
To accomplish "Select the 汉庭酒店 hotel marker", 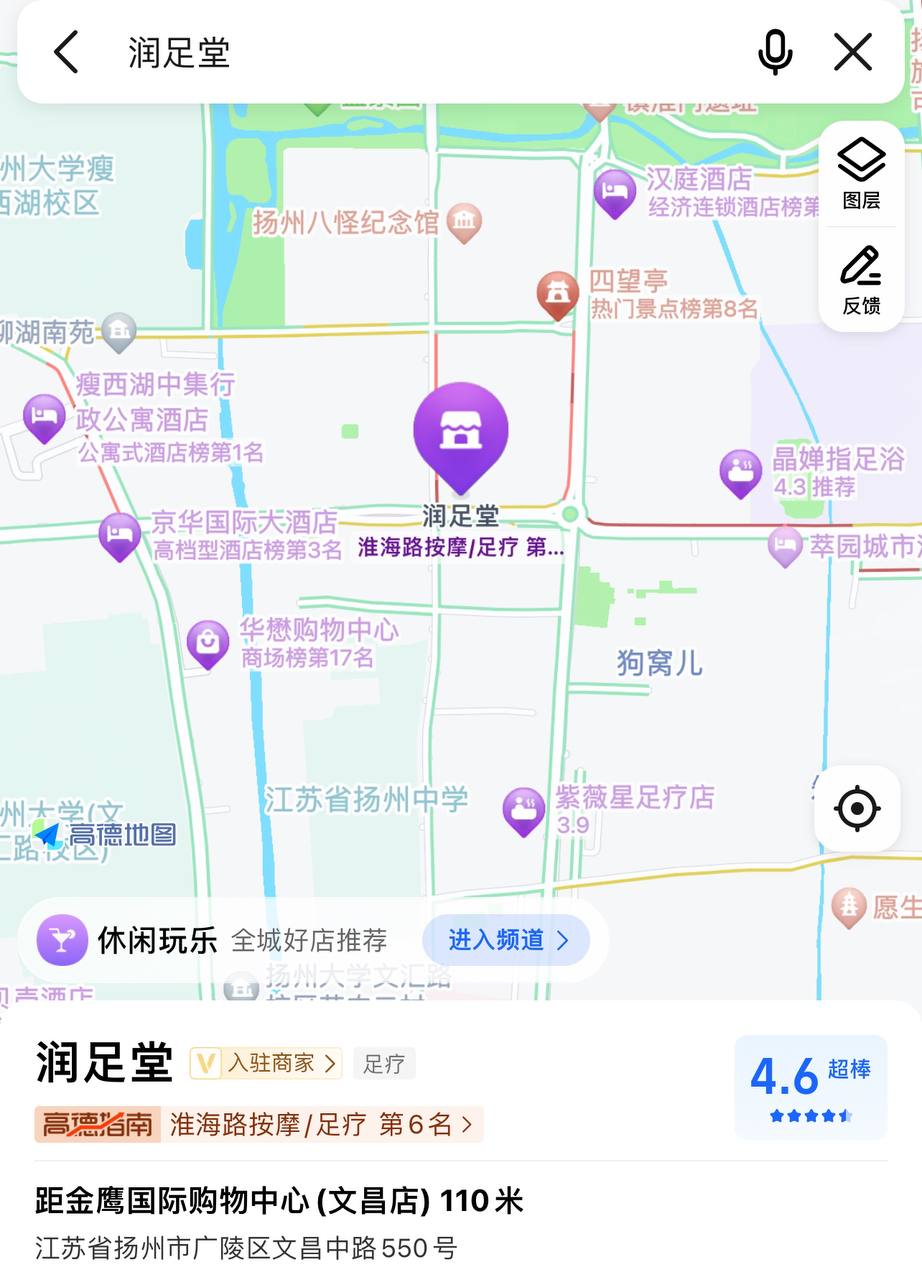I will (615, 190).
